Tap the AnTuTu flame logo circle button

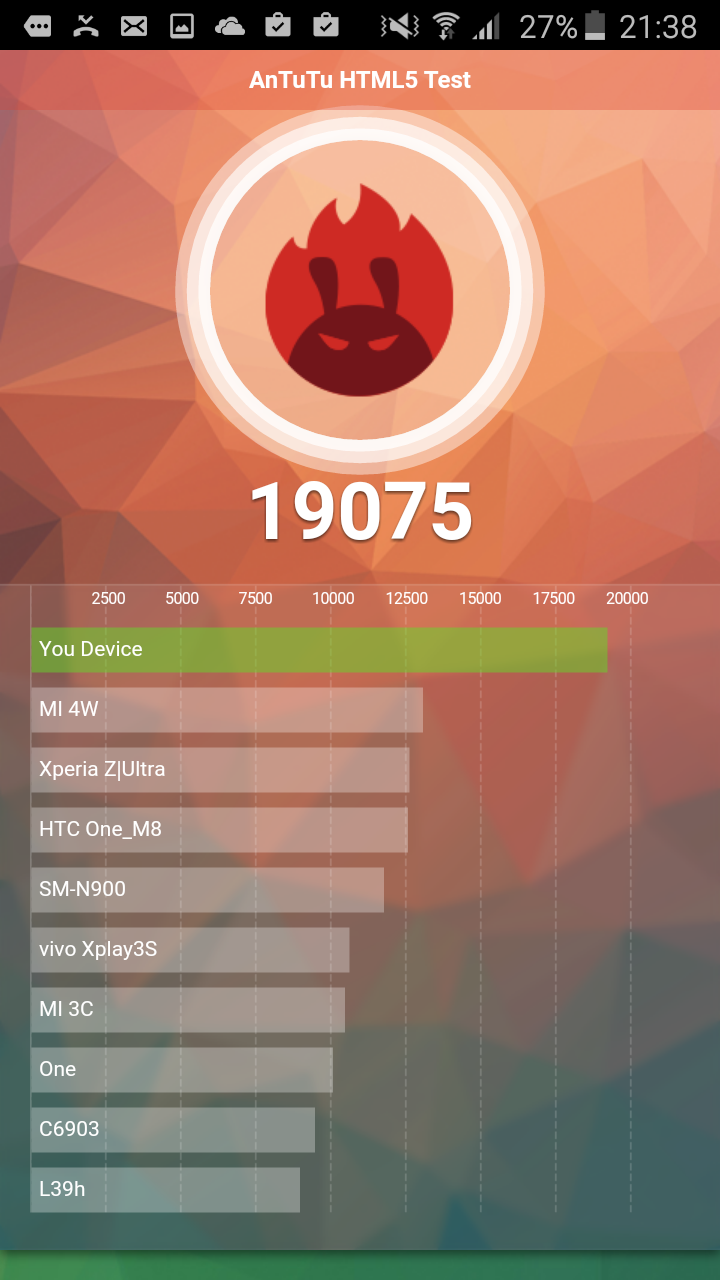click(360, 291)
